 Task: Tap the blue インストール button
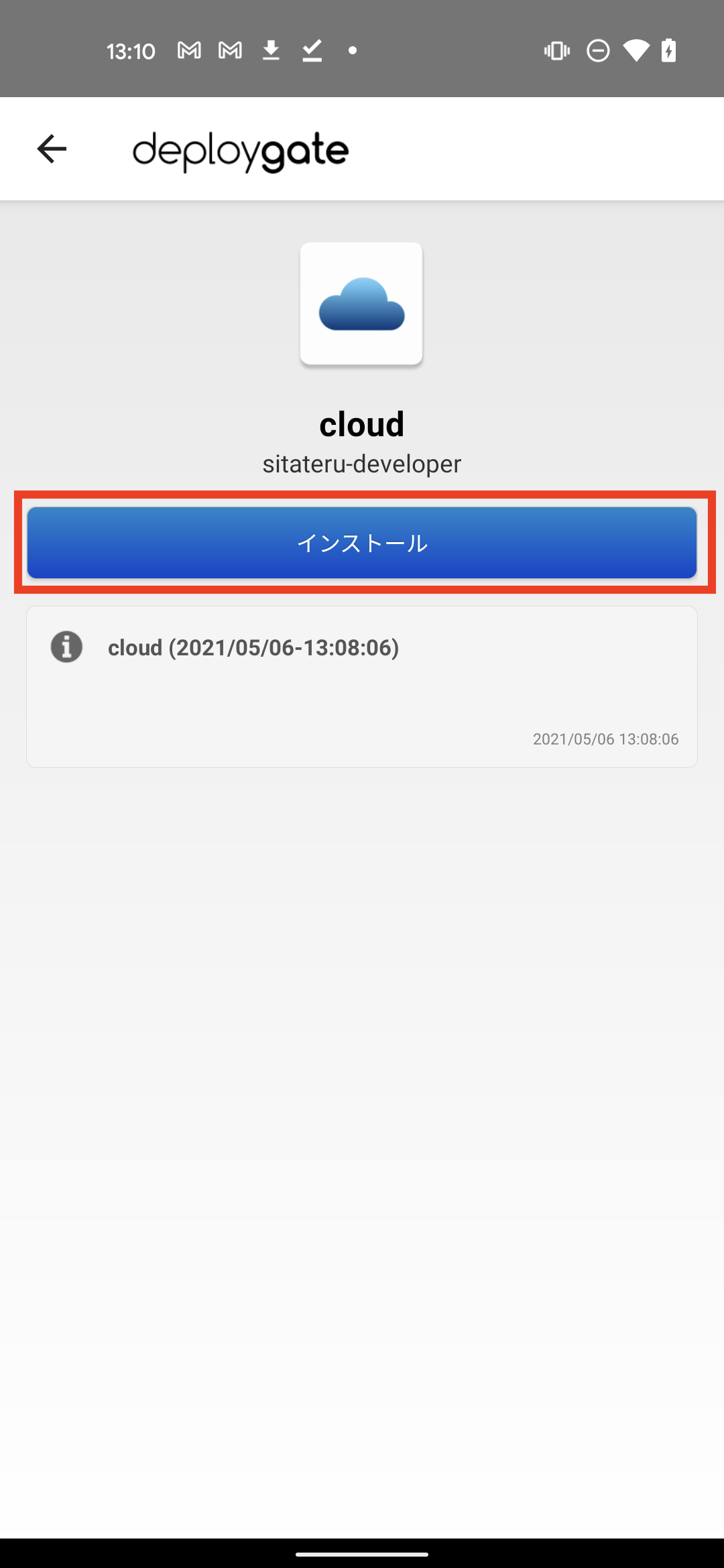(x=362, y=543)
